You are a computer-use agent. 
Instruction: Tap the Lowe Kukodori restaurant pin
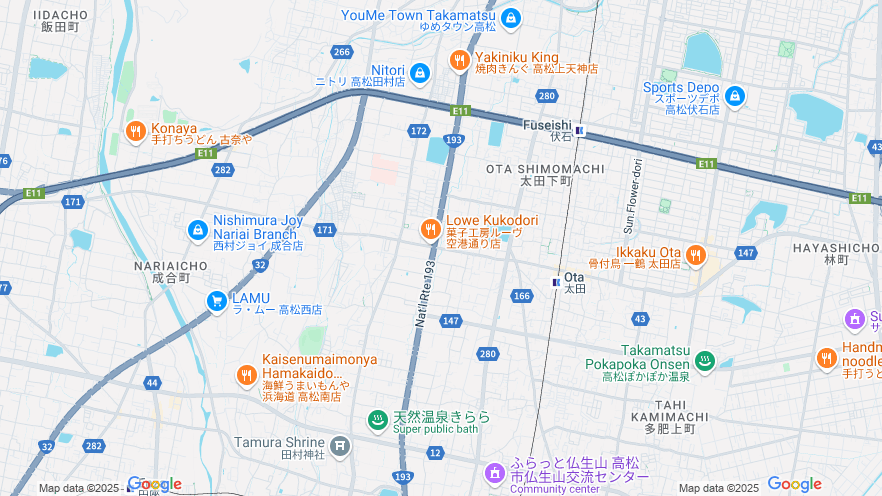click(431, 230)
